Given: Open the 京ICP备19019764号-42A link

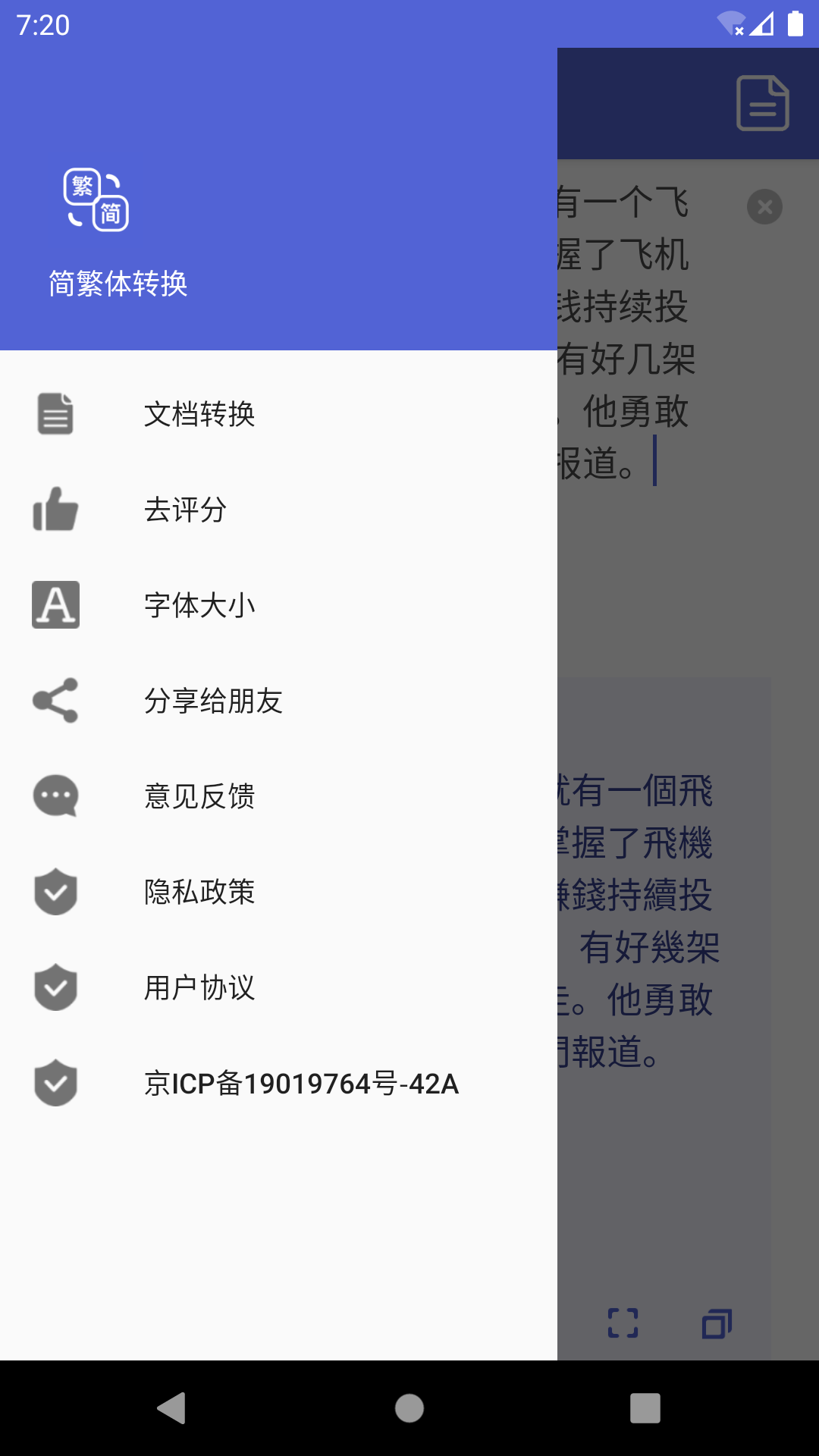Looking at the screenshot, I should pyautogui.click(x=301, y=1084).
